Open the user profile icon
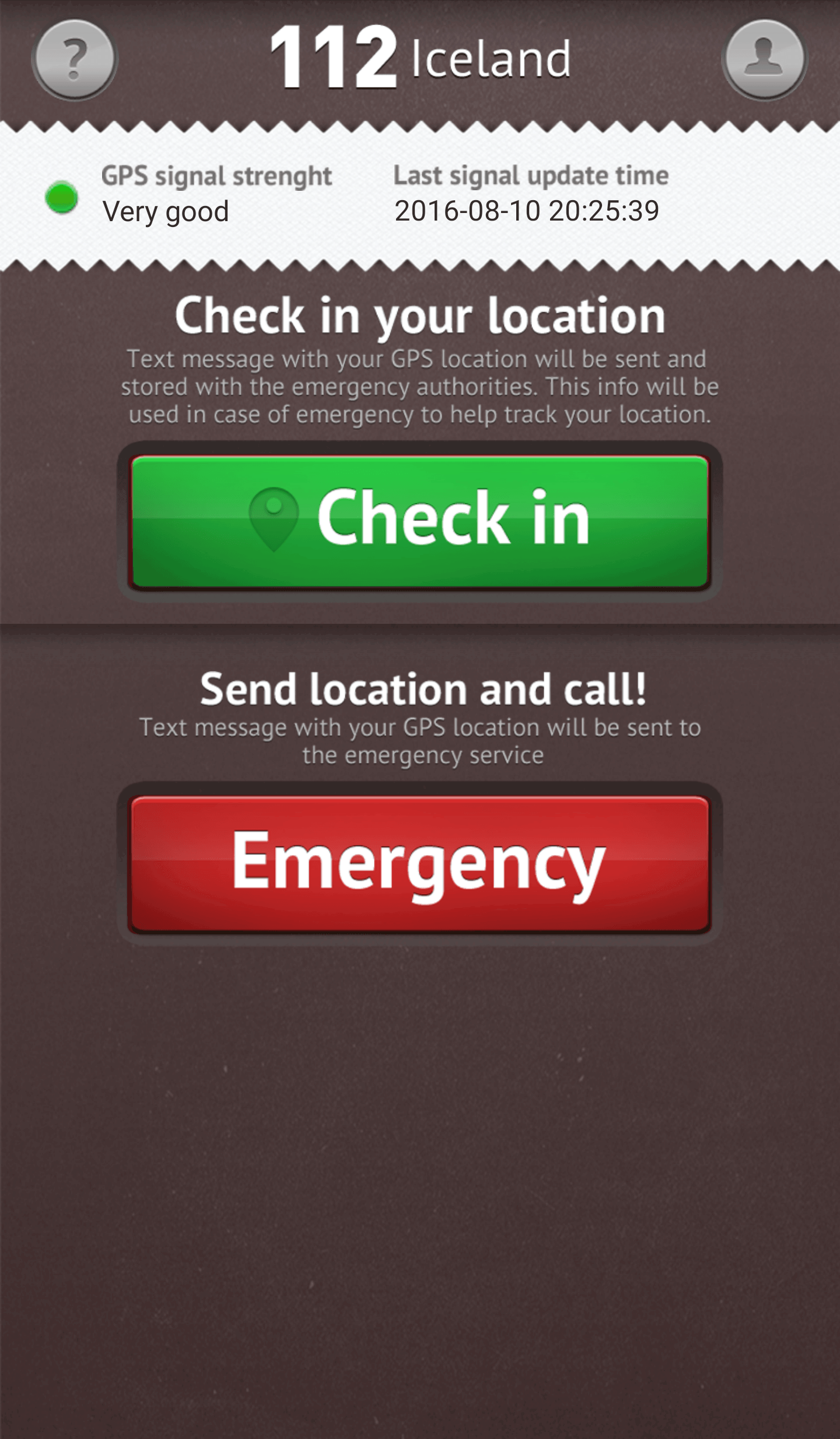Screen dimensions: 840x1439 pyautogui.click(x=764, y=60)
